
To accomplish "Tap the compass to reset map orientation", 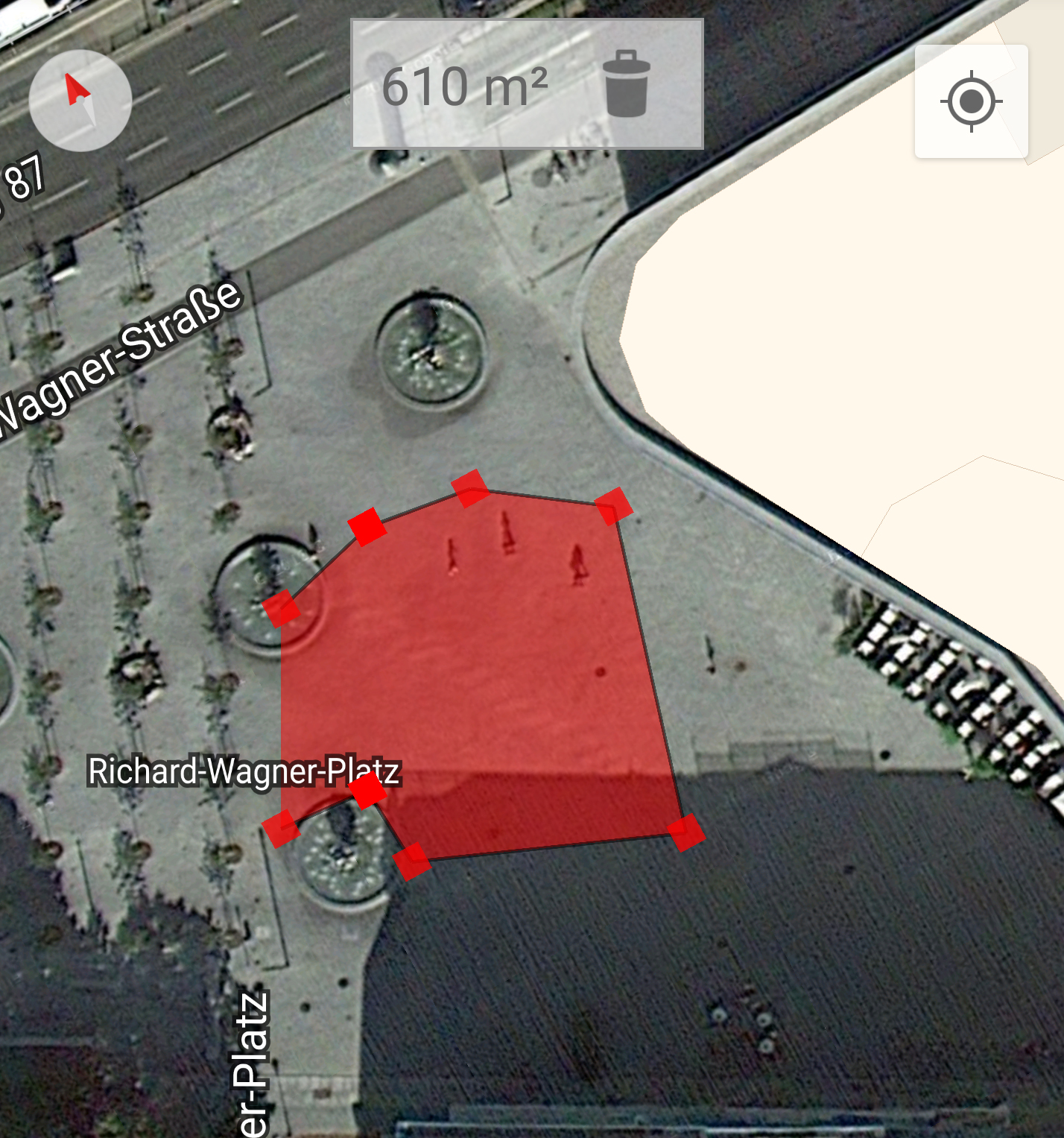I will 80,101.
